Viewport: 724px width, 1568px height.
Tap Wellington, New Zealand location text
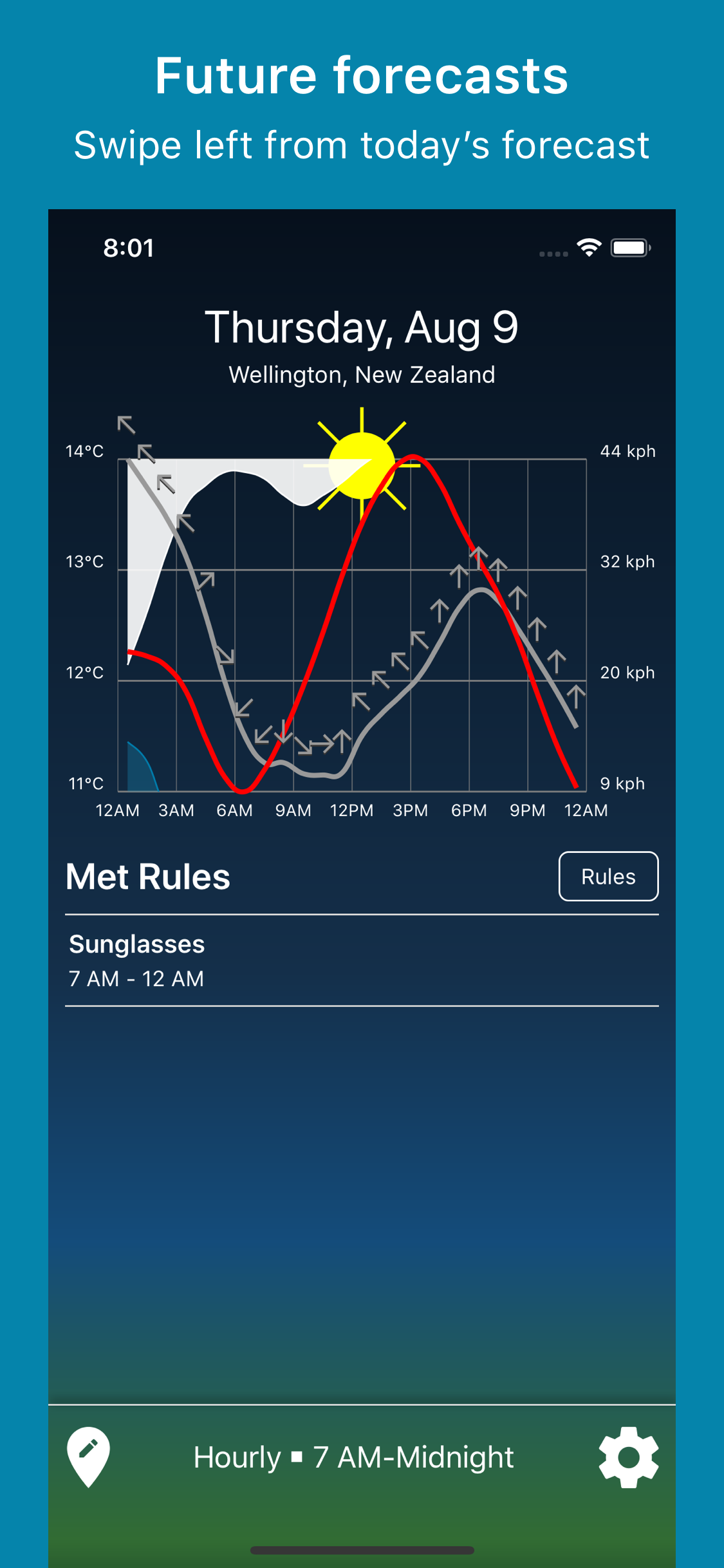click(x=362, y=375)
